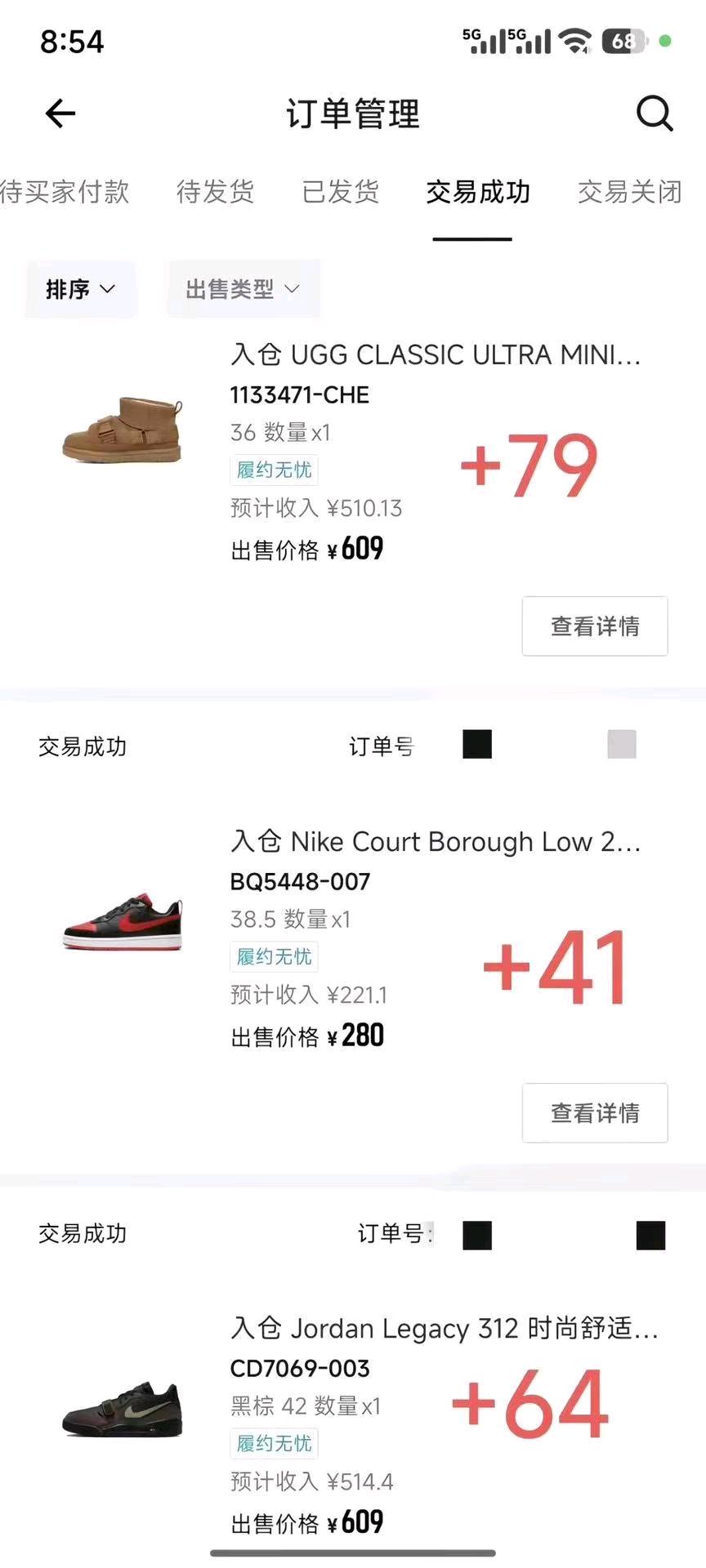The height and width of the screenshot is (1568, 706).
Task: Select the currently active 交易成功 tab
Action: 476,192
